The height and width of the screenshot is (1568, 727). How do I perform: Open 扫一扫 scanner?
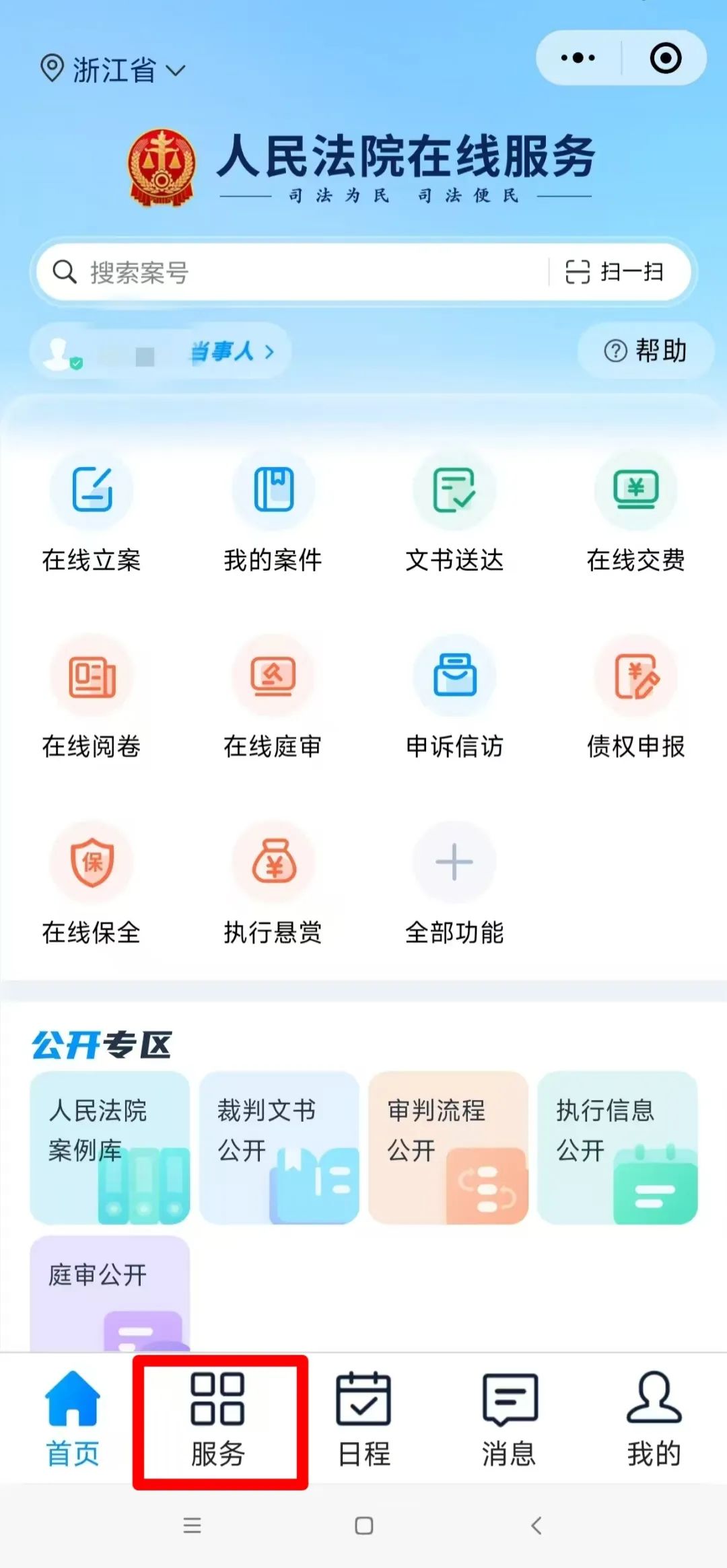pos(615,273)
